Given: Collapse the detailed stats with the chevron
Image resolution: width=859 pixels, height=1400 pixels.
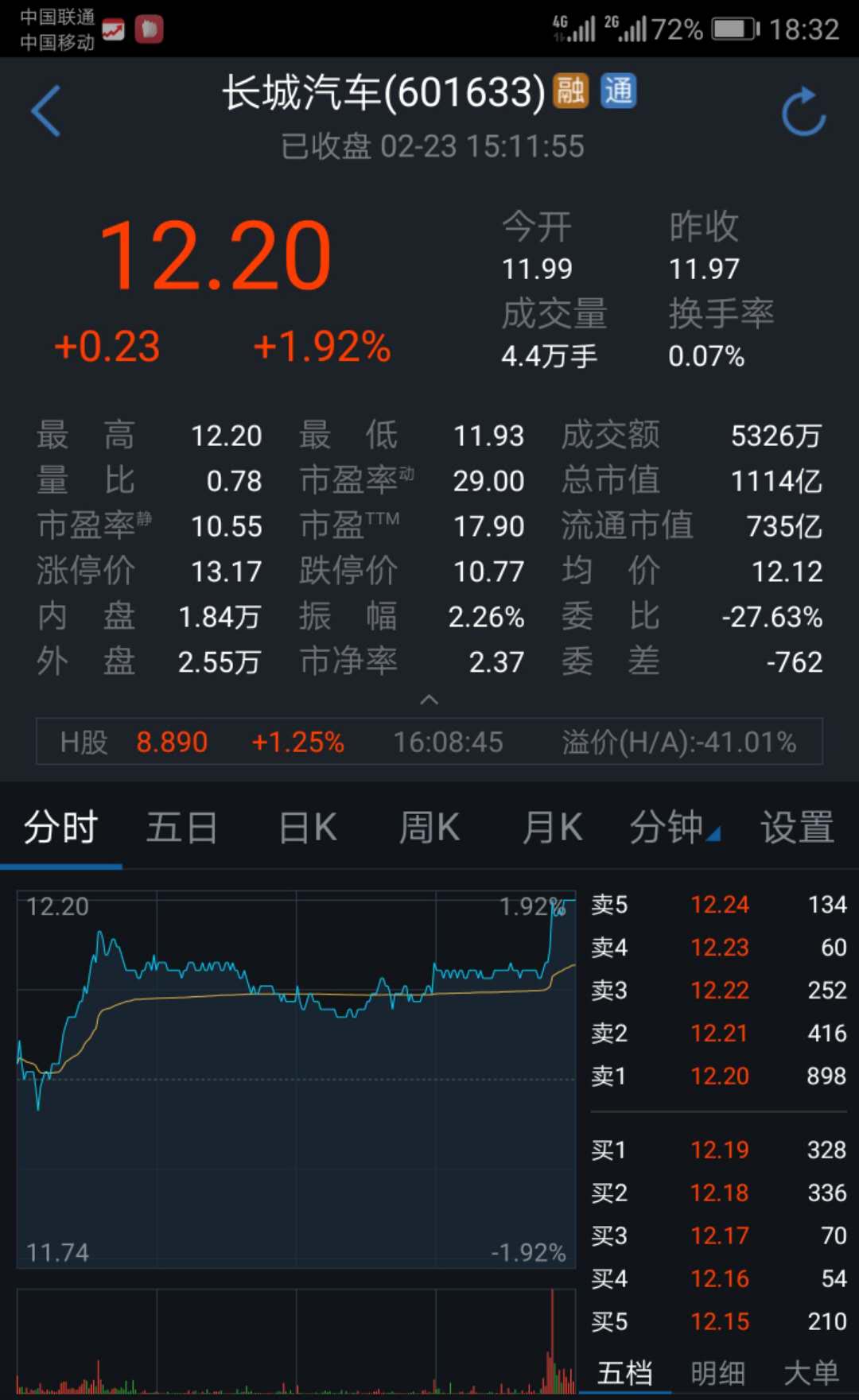Looking at the screenshot, I should coord(429,700).
